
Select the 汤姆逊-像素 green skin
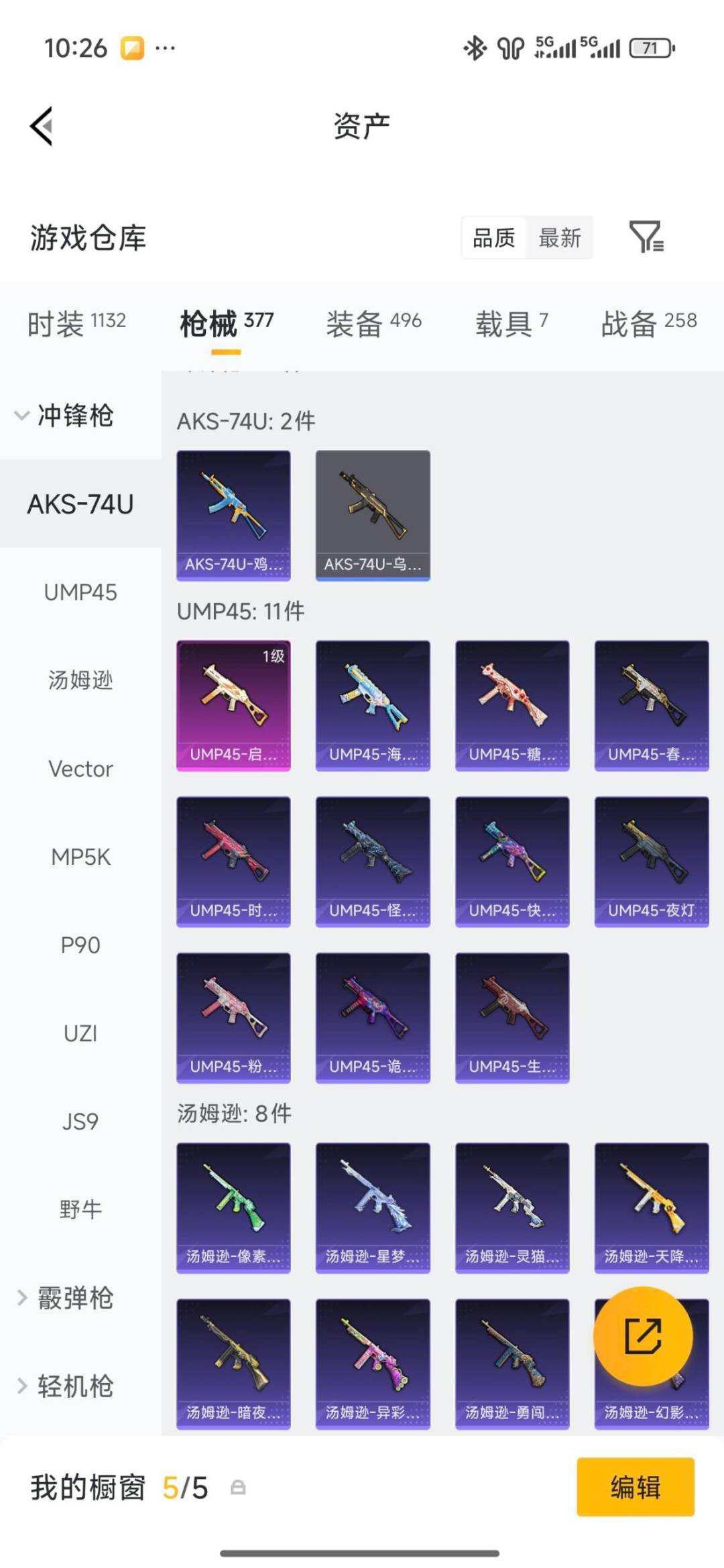point(233,1207)
